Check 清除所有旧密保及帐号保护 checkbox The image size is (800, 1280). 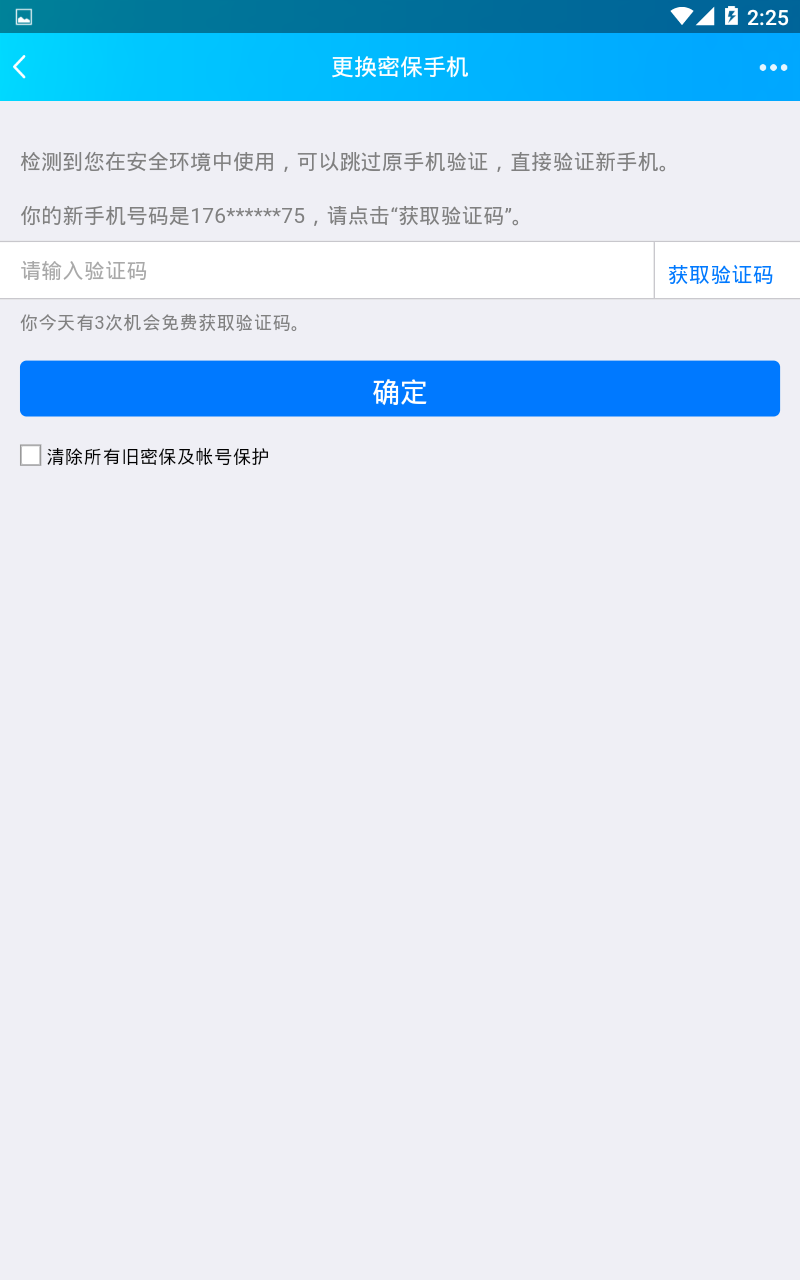[x=31, y=456]
